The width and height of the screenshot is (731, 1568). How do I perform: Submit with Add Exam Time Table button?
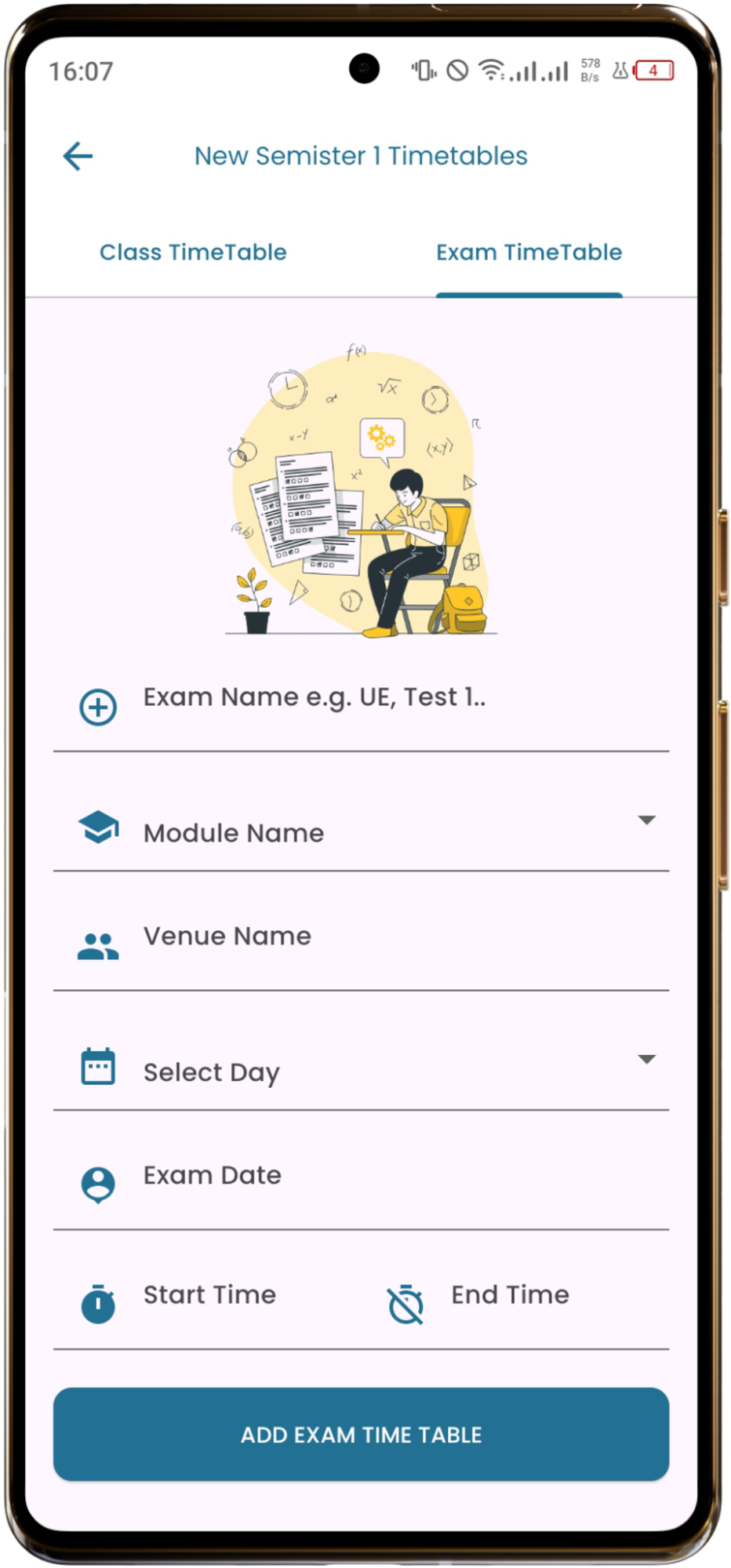pos(361,1435)
